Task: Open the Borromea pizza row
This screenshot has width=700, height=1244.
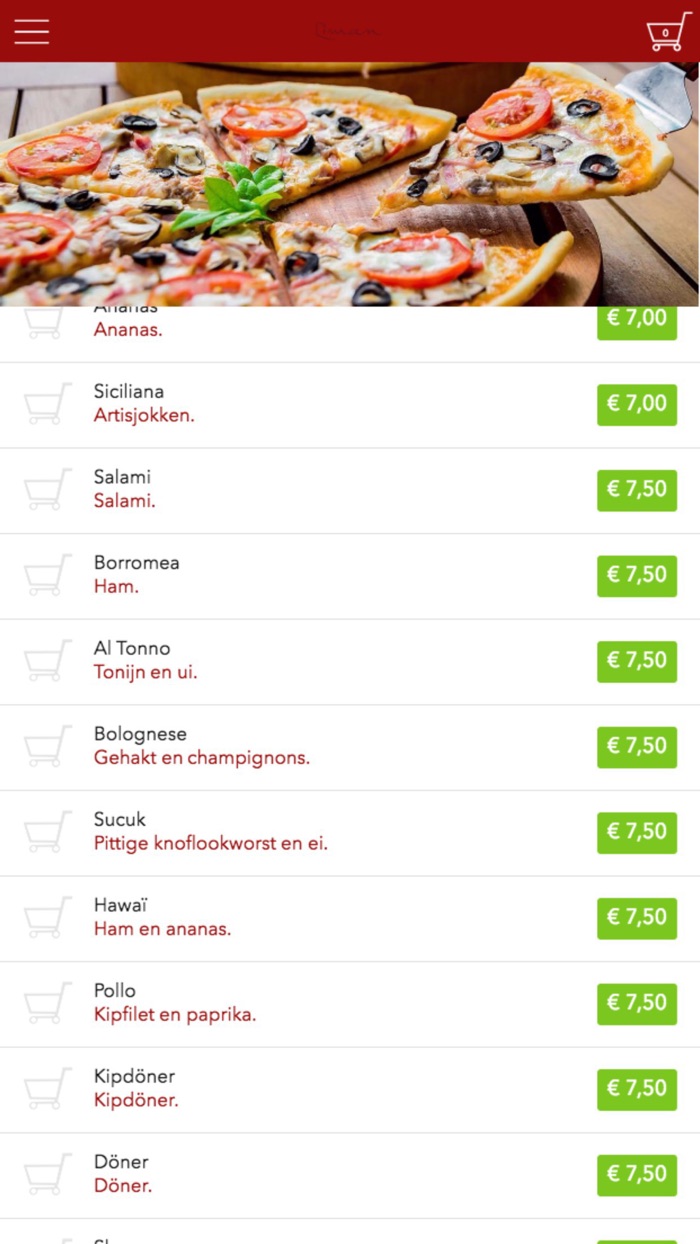Action: 300,575
